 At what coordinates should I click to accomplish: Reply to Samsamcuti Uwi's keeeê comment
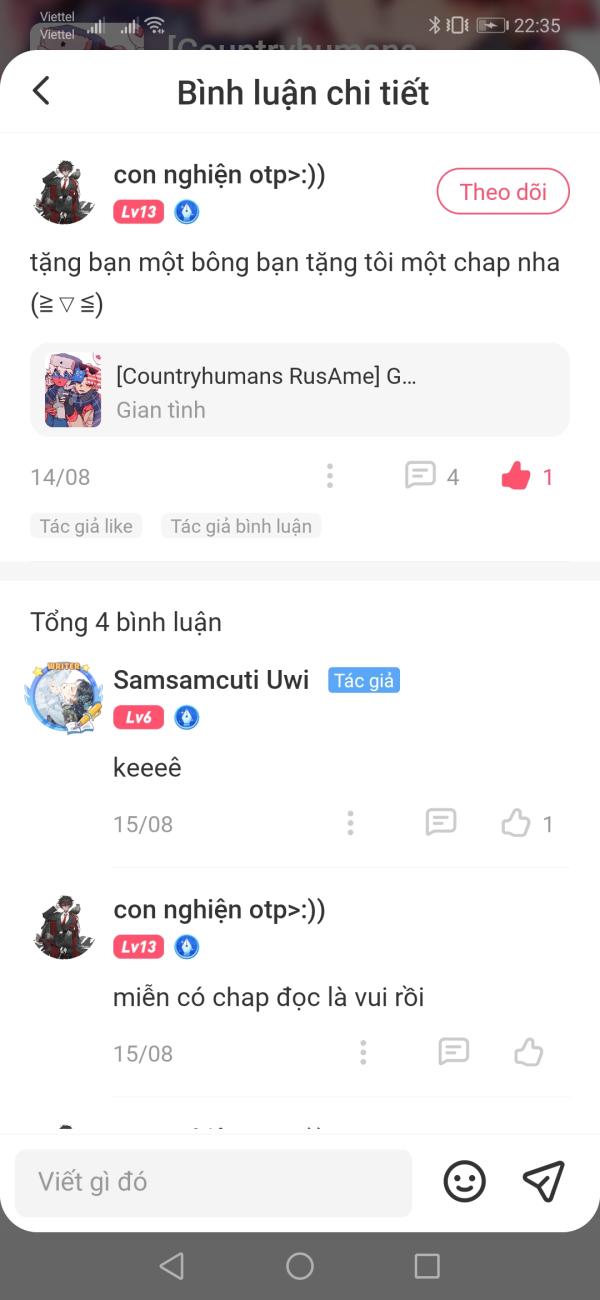click(x=441, y=823)
